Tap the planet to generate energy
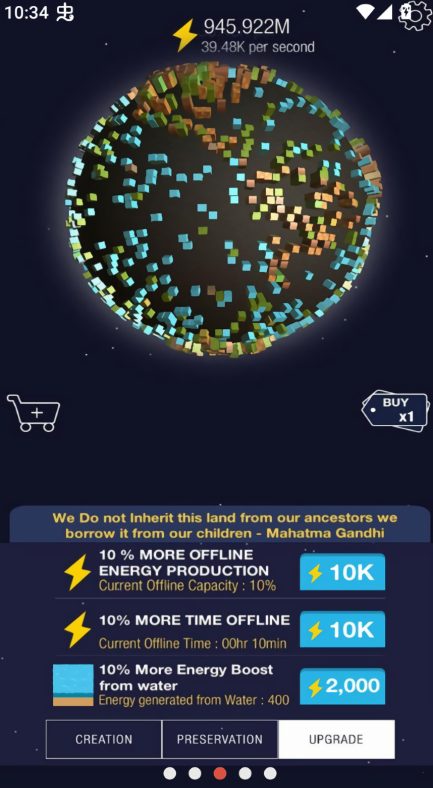This screenshot has width=433, height=788. tap(224, 209)
